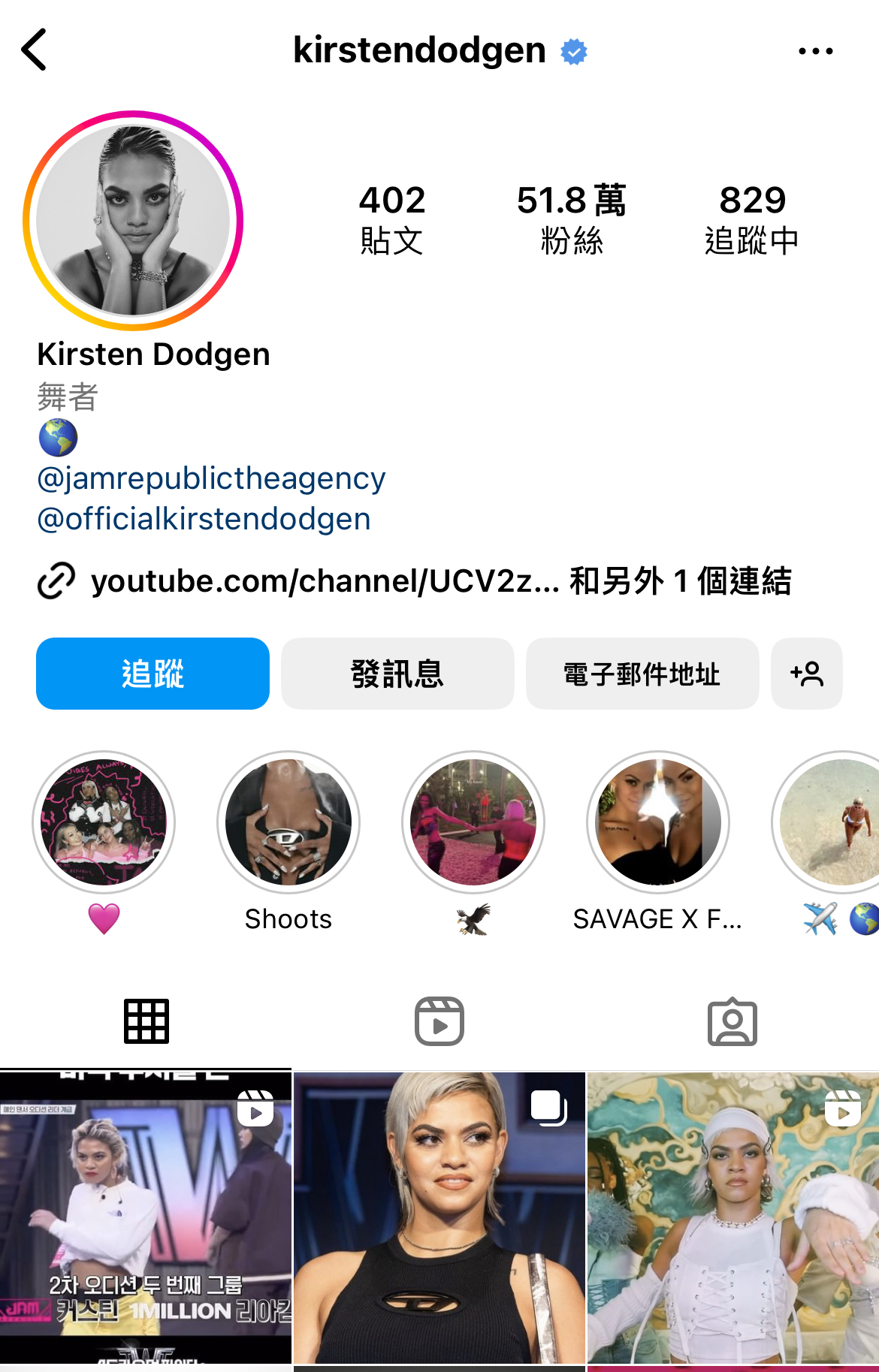The height and width of the screenshot is (1372, 879).
Task: Open the youtube.com channel link
Action: click(x=325, y=581)
